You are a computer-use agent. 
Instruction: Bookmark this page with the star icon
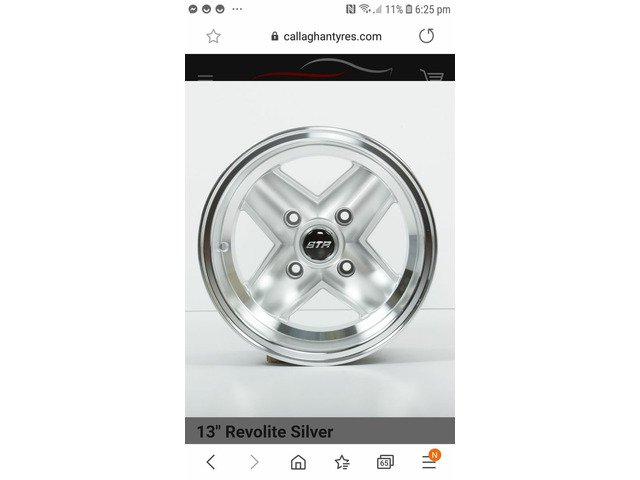pos(213,36)
